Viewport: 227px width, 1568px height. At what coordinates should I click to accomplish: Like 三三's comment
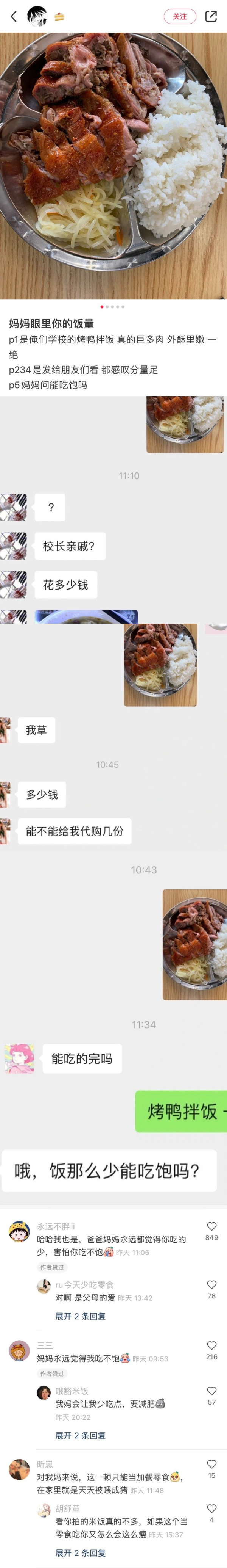[x=211, y=1345]
